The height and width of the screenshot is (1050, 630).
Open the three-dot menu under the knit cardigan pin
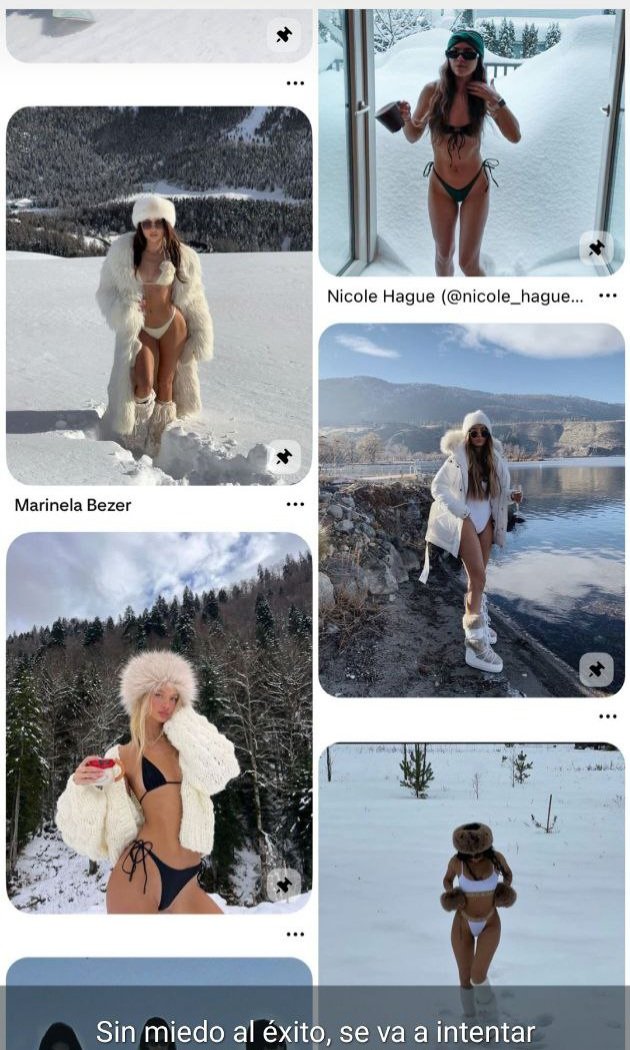point(295,934)
